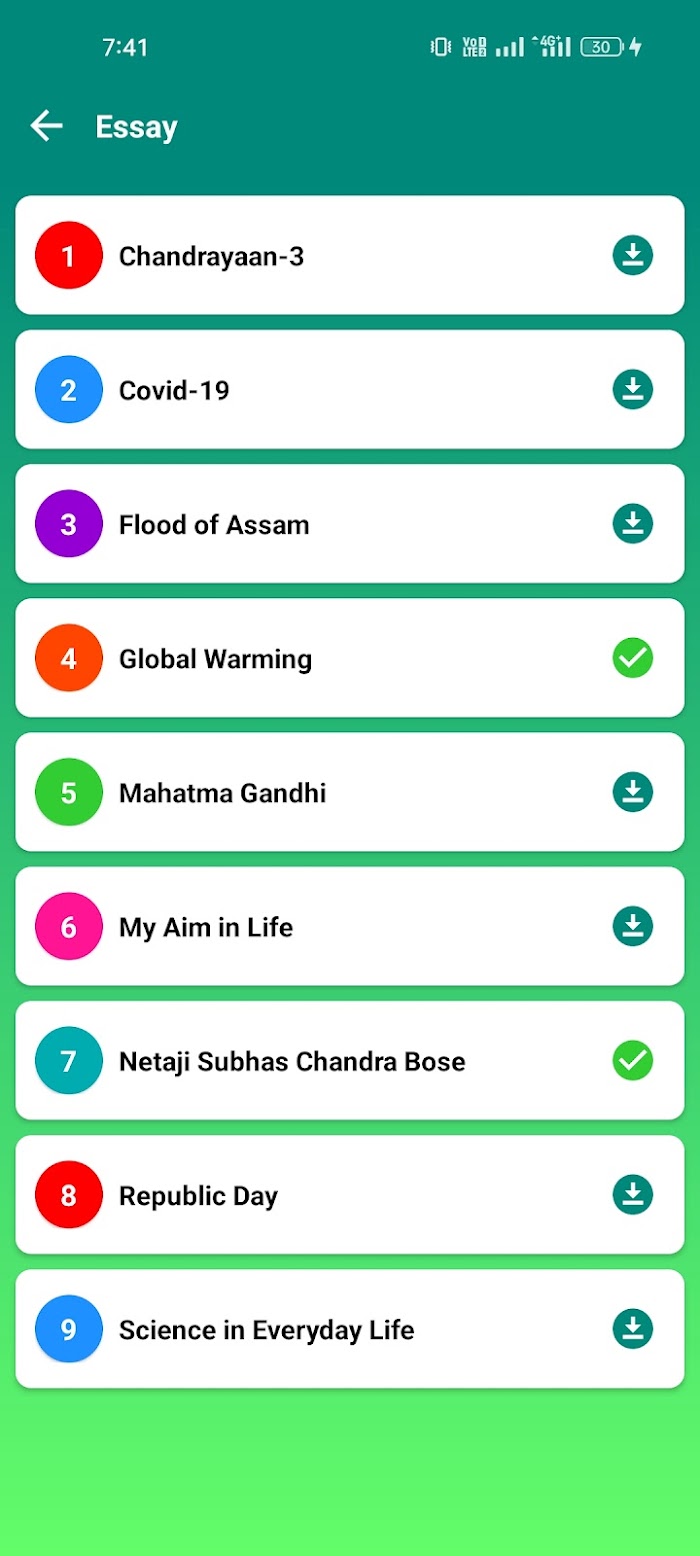Download the Science in Everyday Life essay

point(632,1329)
